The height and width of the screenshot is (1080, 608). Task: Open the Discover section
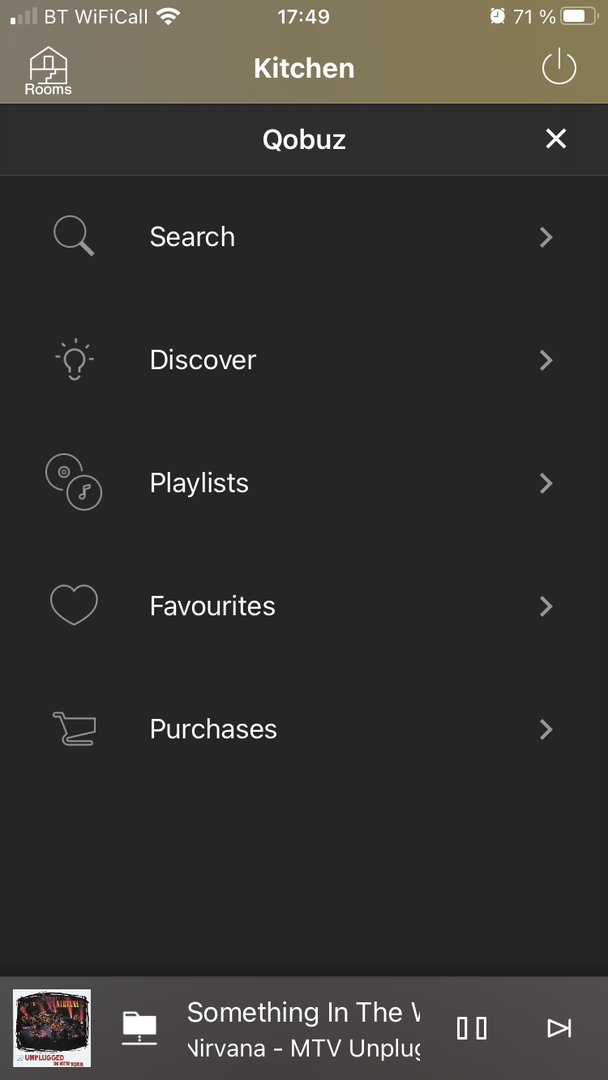click(304, 360)
